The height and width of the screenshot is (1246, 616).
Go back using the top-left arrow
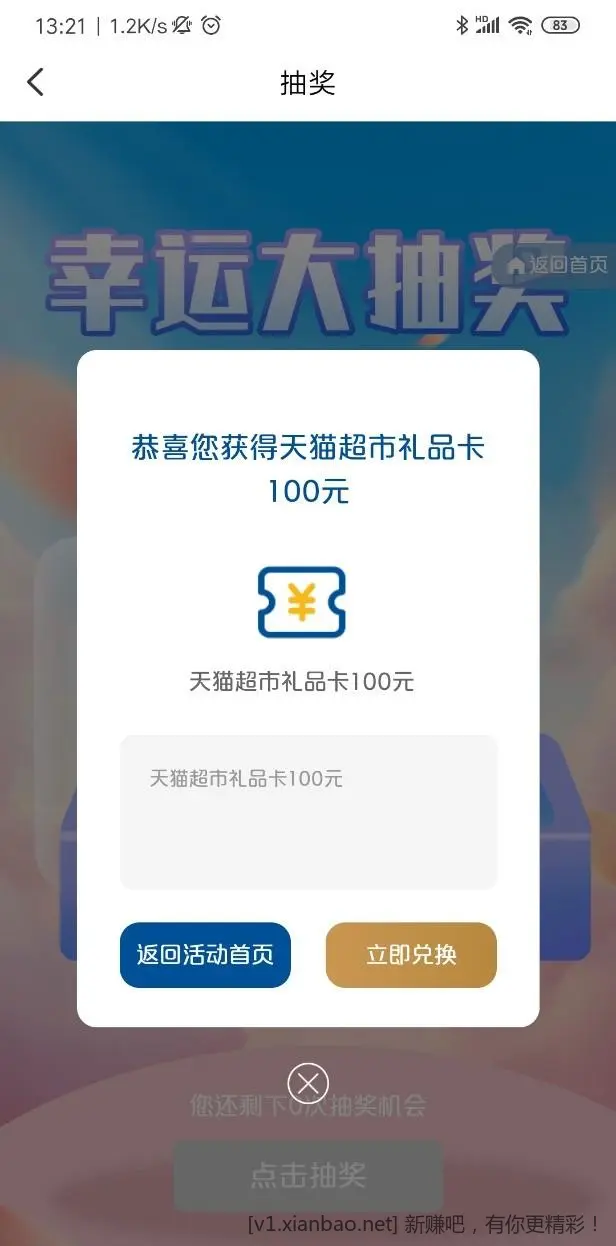(36, 82)
